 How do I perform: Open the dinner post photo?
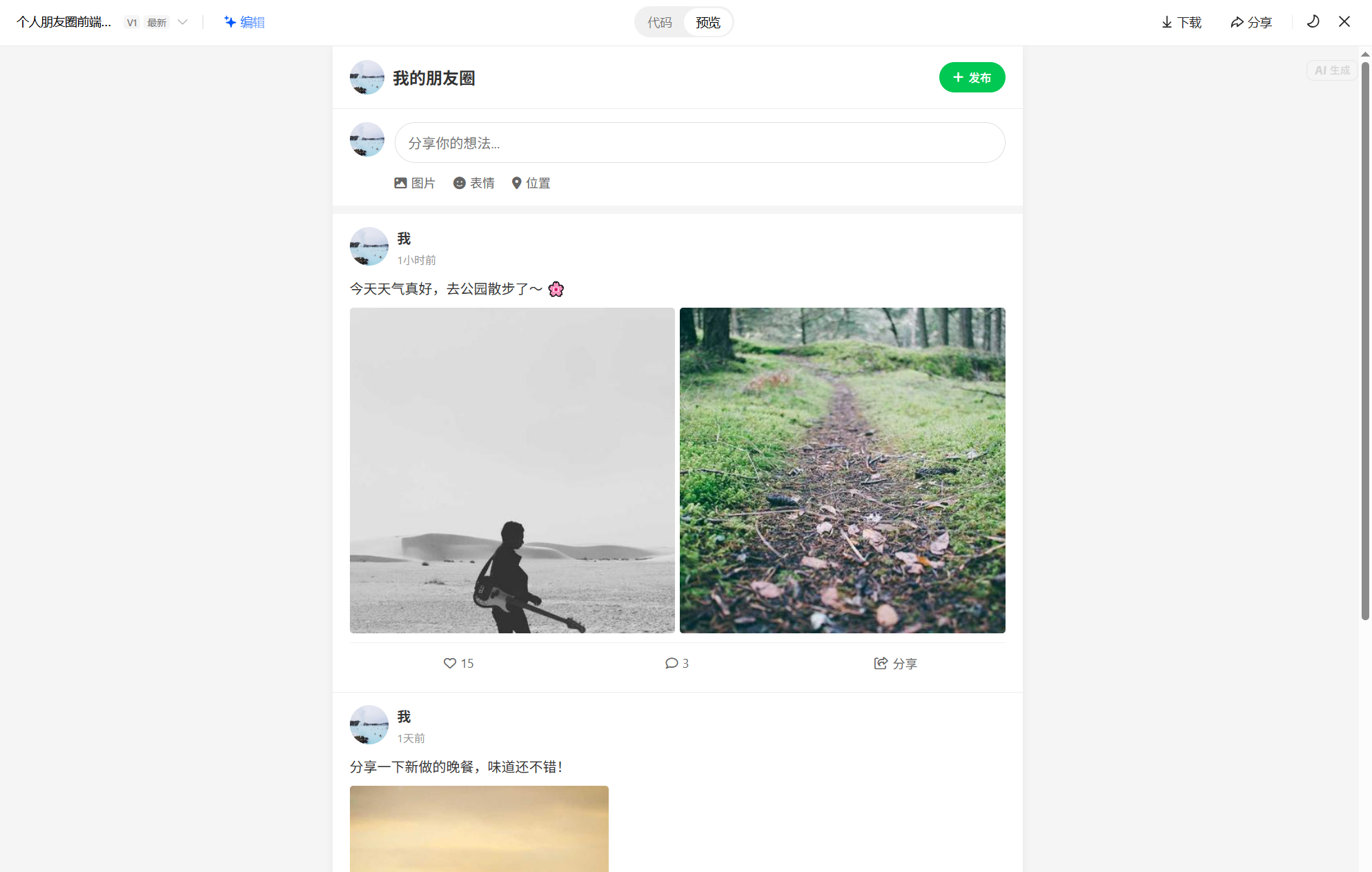pos(479,828)
